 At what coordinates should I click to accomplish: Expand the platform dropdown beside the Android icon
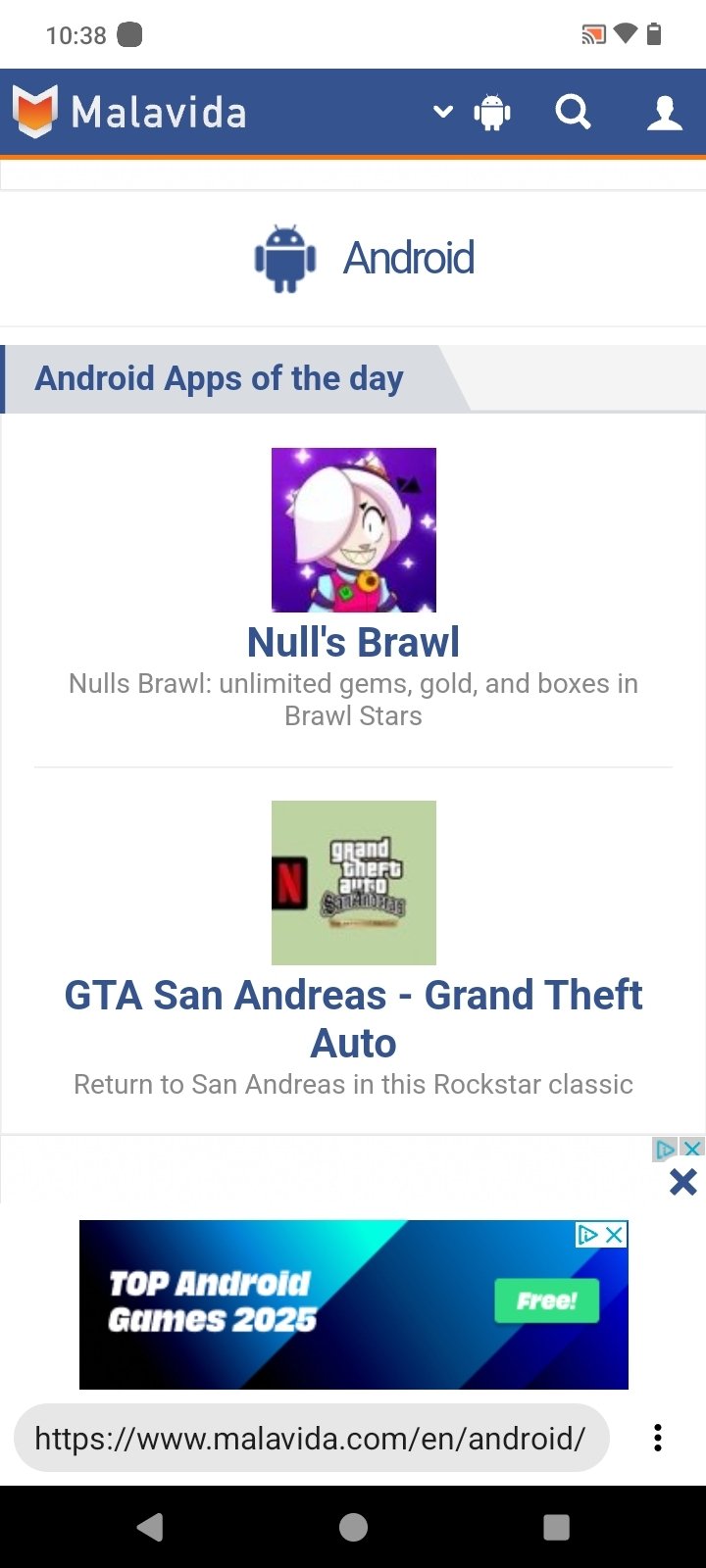[x=443, y=112]
